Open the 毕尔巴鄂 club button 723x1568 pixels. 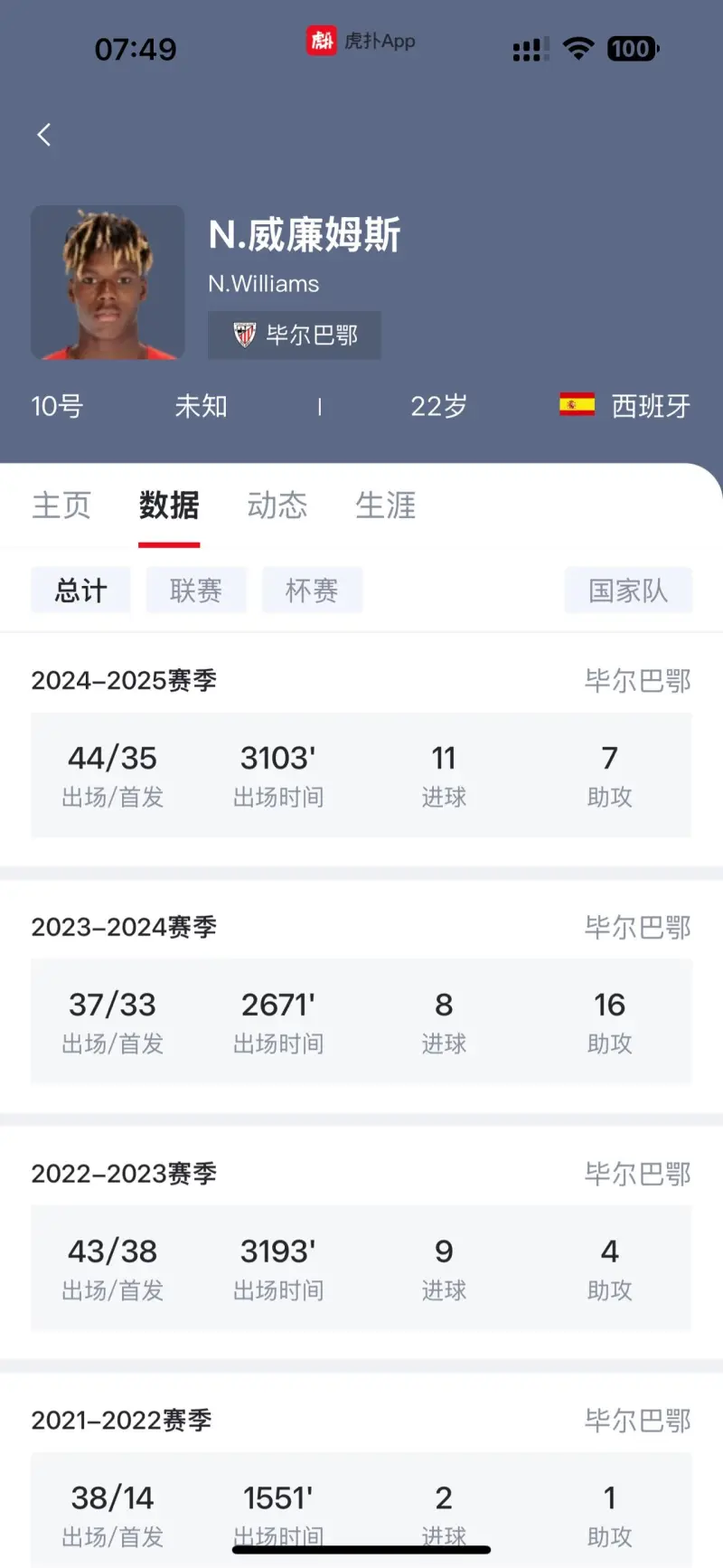pyautogui.click(x=295, y=335)
